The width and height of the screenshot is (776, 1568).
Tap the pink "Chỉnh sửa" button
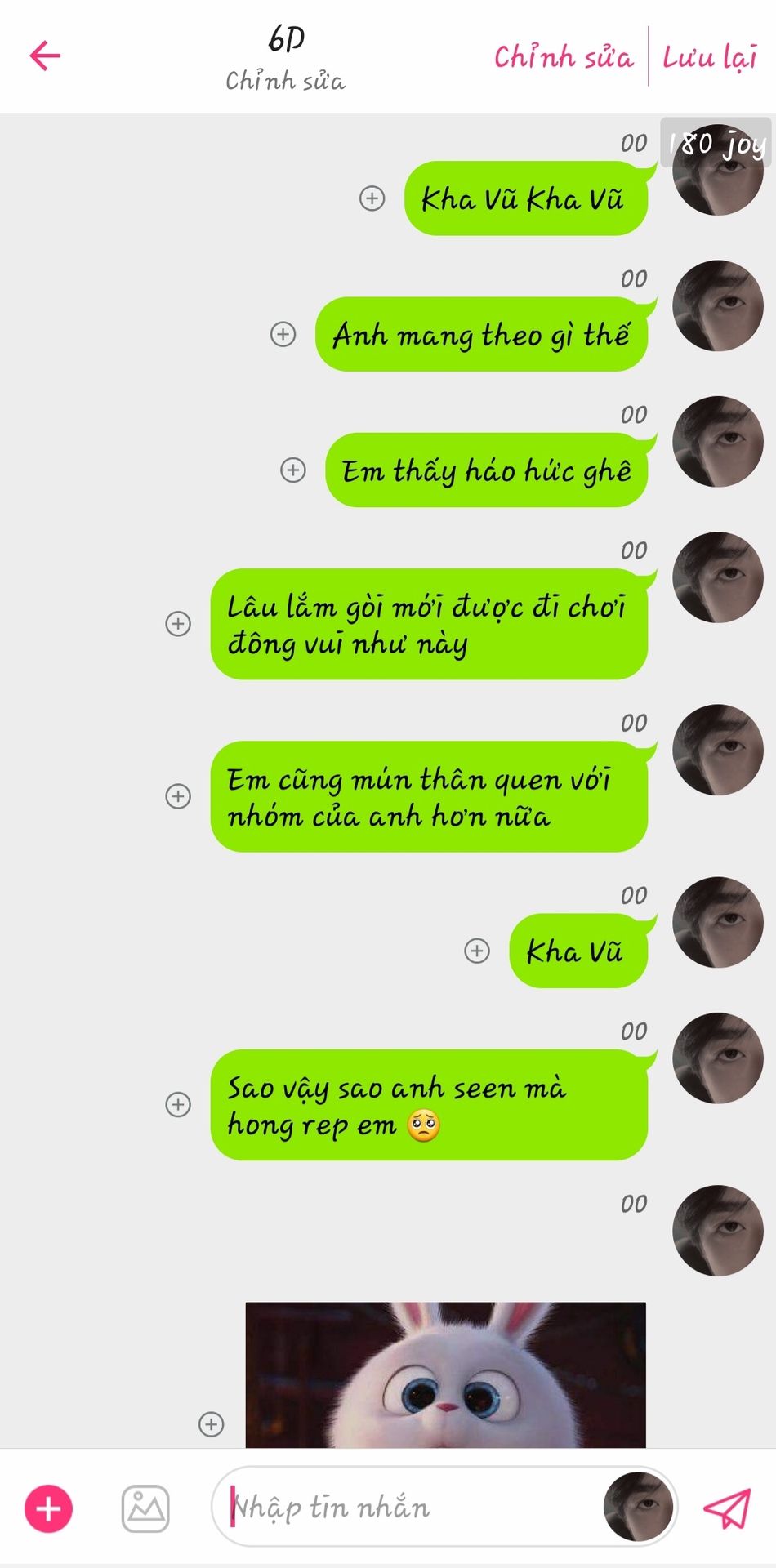[563, 56]
